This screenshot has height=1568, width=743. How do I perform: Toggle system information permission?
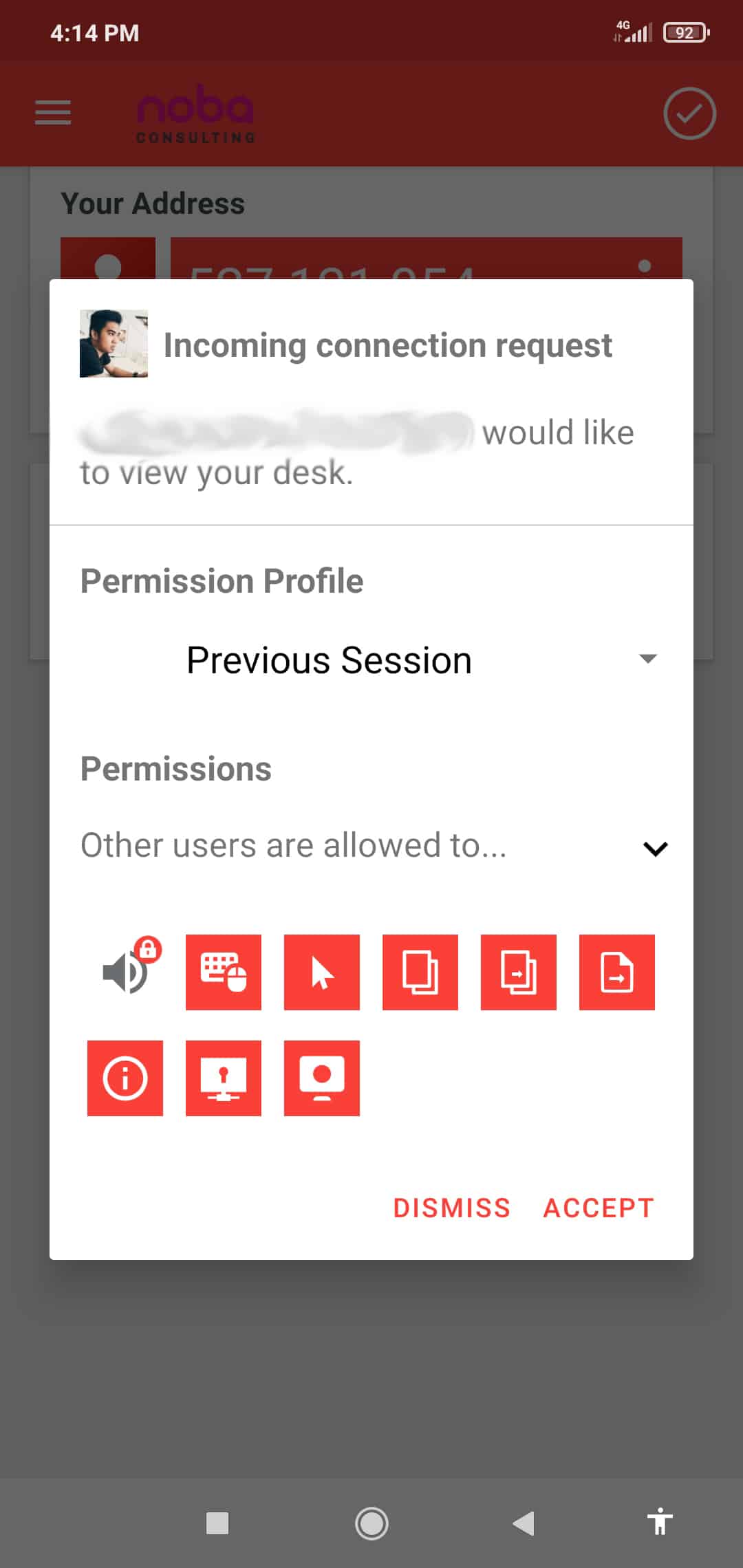click(x=125, y=1078)
